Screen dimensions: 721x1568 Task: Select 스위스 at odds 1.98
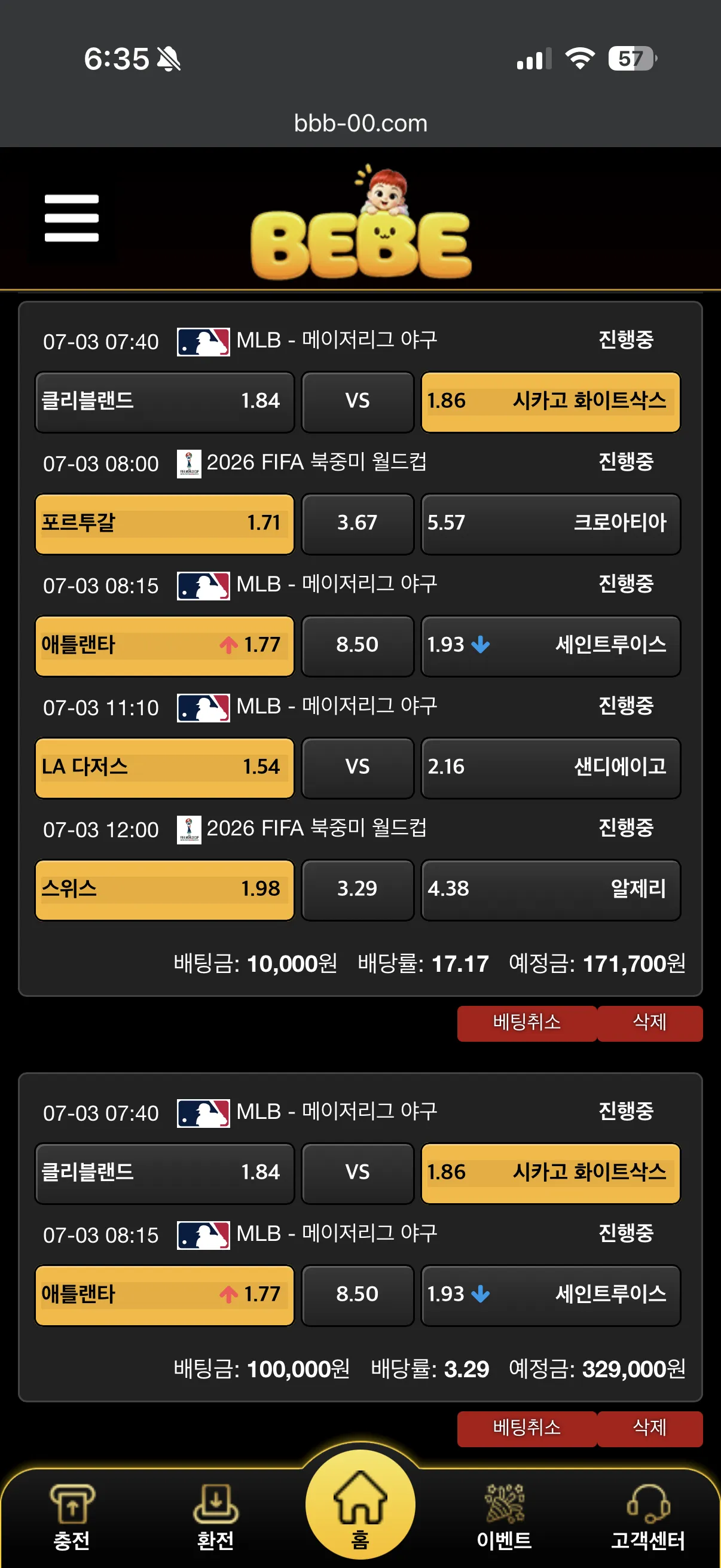[164, 889]
